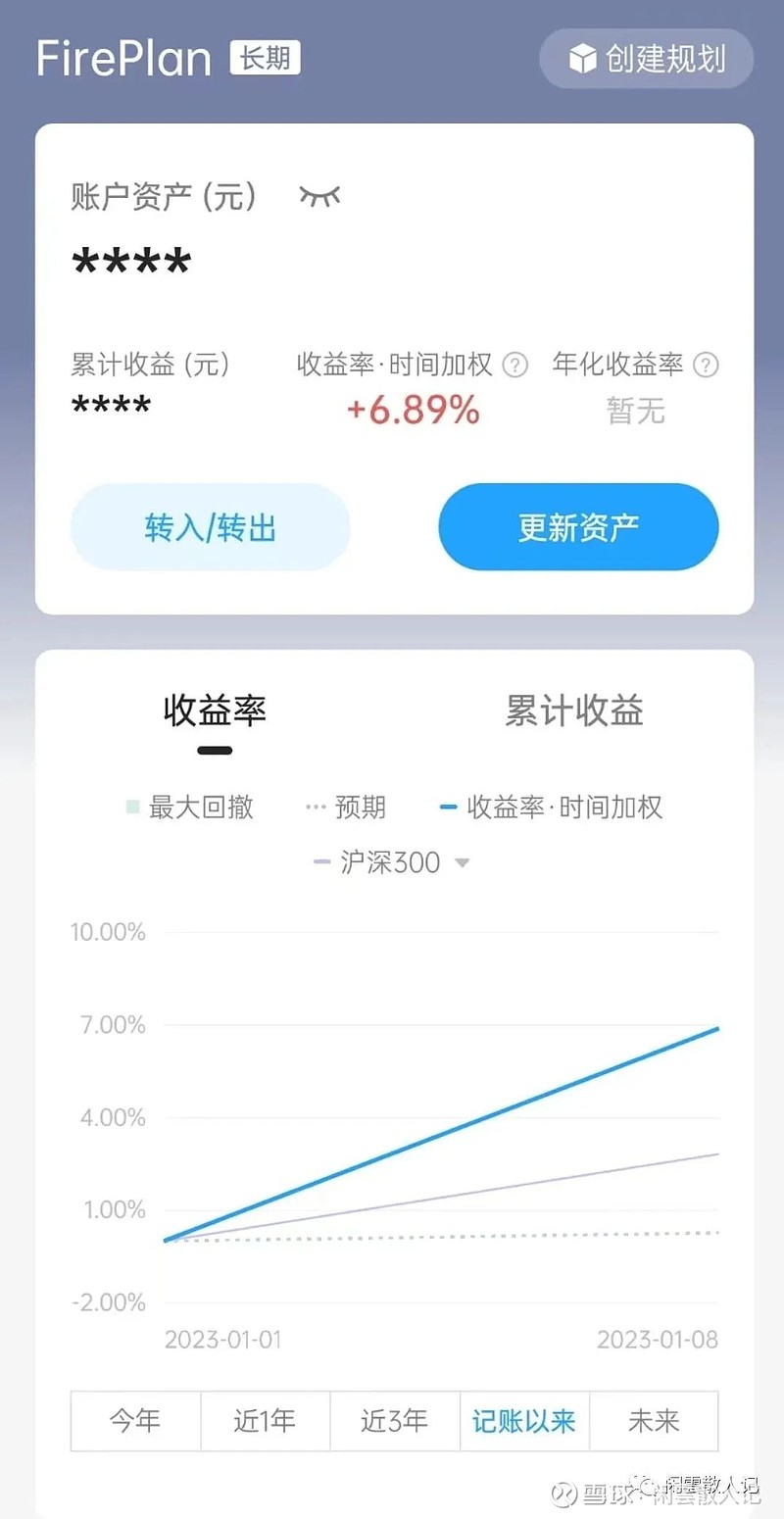Open the 创建规划 cube icon
This screenshot has width=784, height=1519.
click(x=585, y=59)
